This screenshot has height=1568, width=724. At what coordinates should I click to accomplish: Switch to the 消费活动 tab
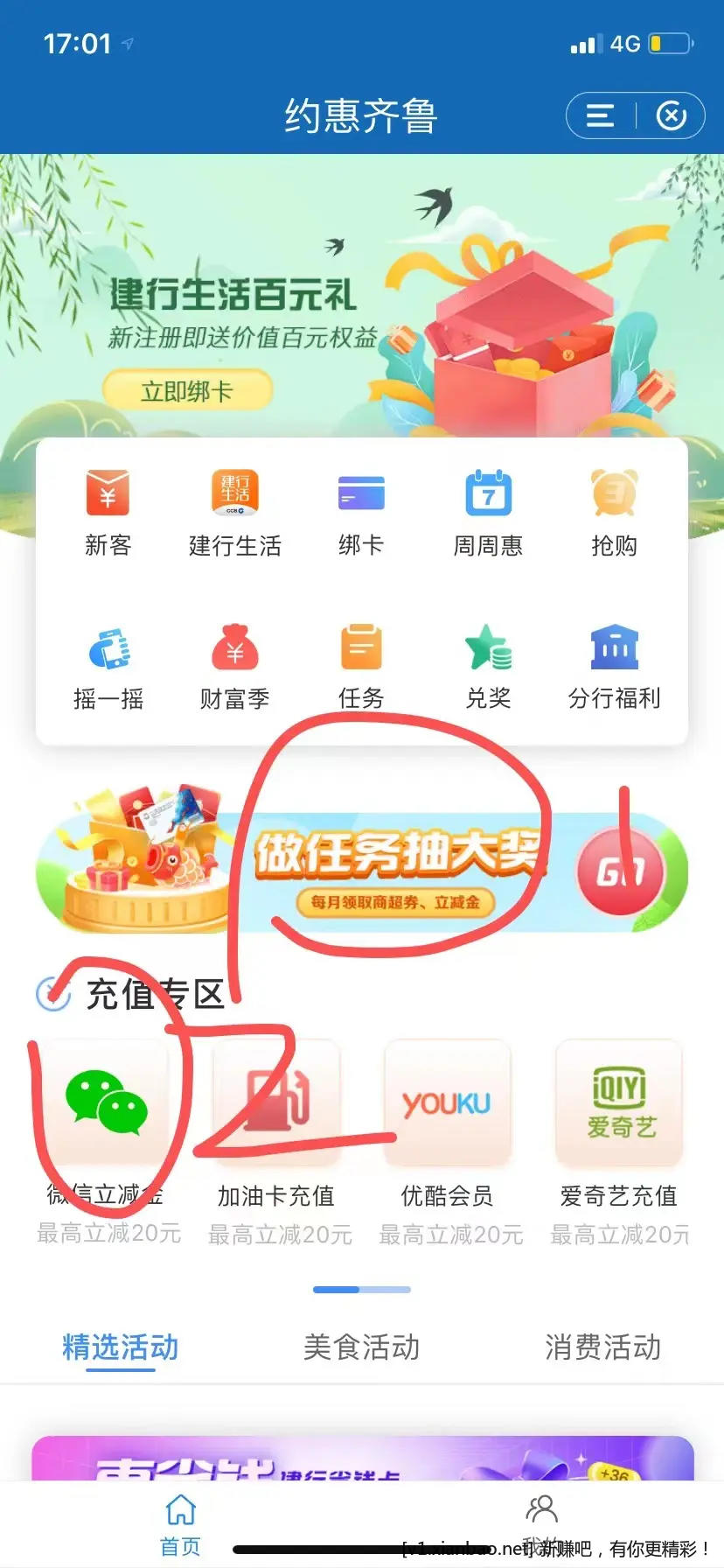tap(602, 1347)
